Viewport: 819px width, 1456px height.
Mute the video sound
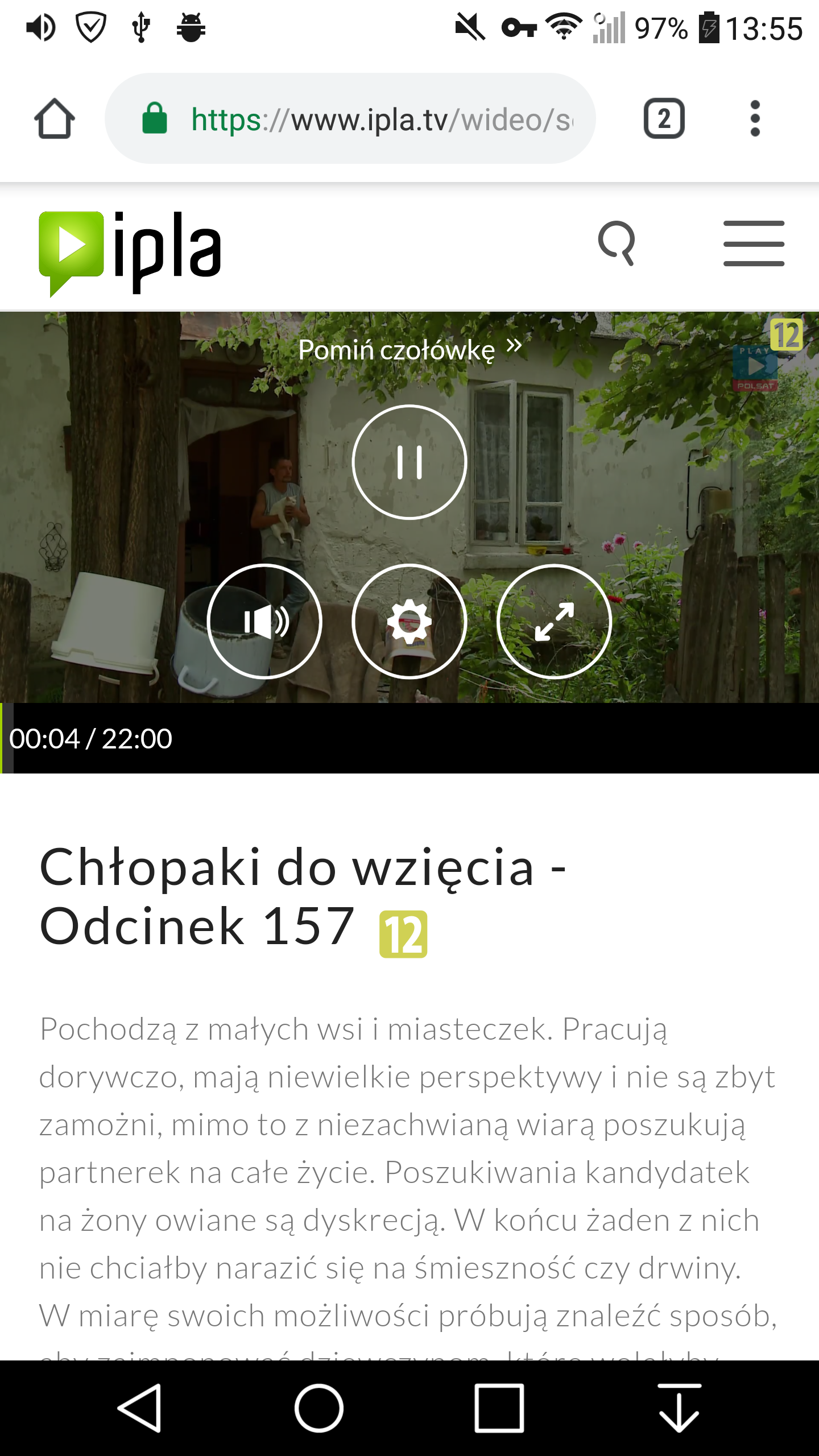[264, 622]
